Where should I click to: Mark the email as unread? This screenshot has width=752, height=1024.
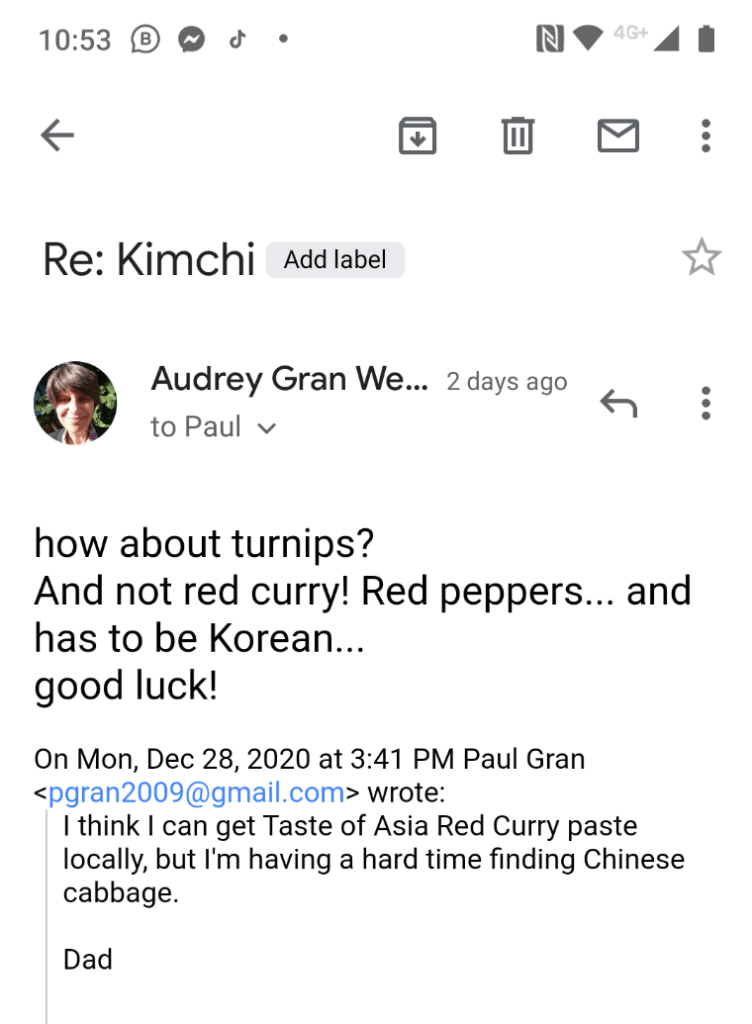618,136
